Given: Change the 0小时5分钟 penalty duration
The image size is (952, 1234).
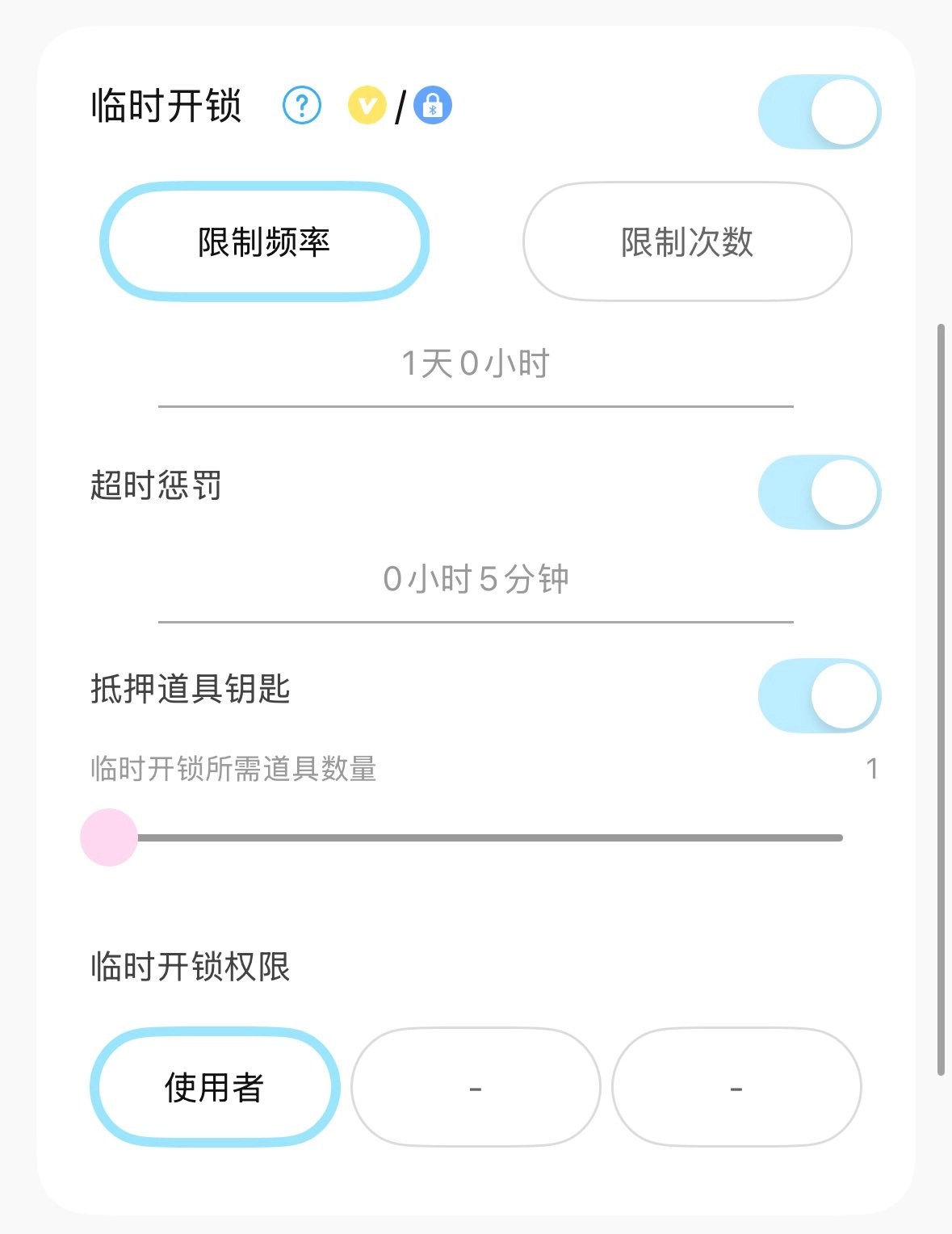Looking at the screenshot, I should (476, 580).
